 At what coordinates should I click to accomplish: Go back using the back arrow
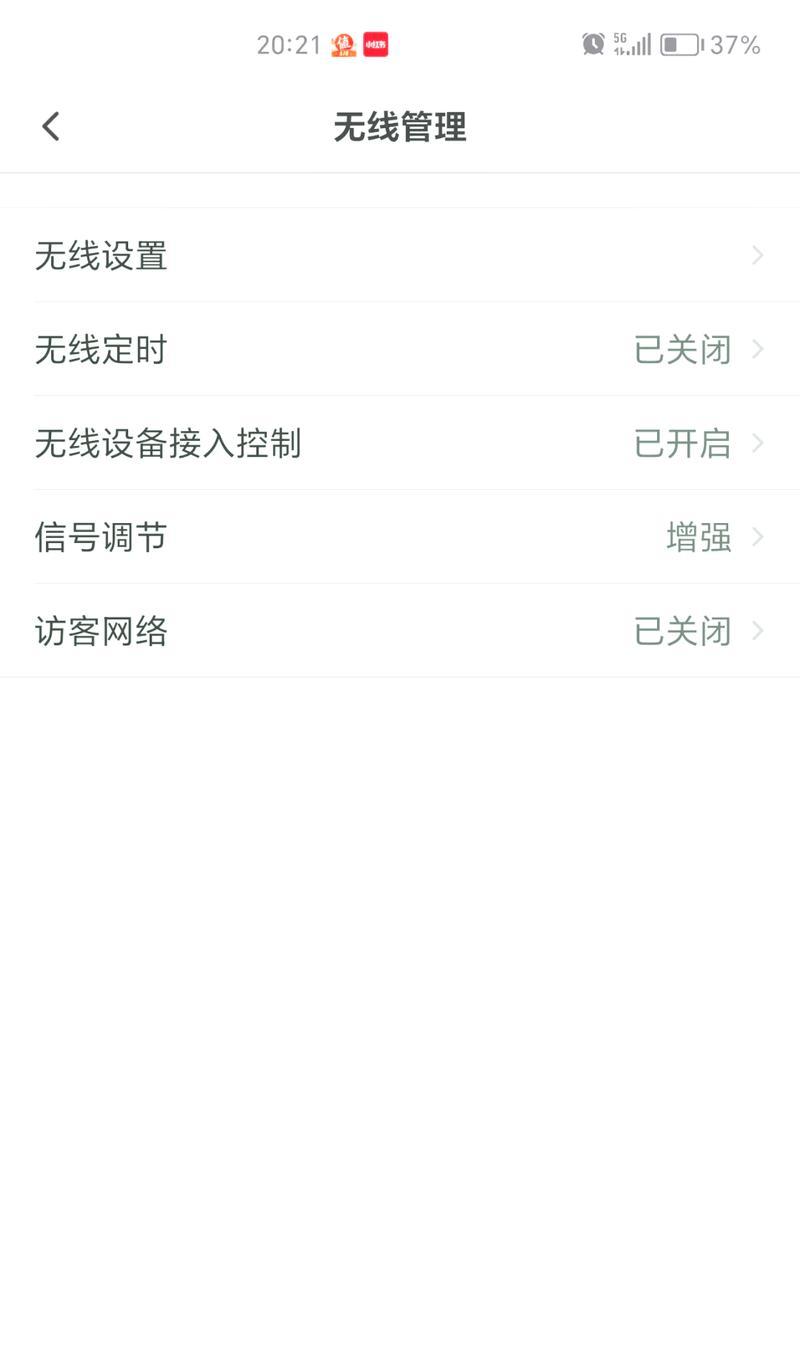[x=51, y=127]
